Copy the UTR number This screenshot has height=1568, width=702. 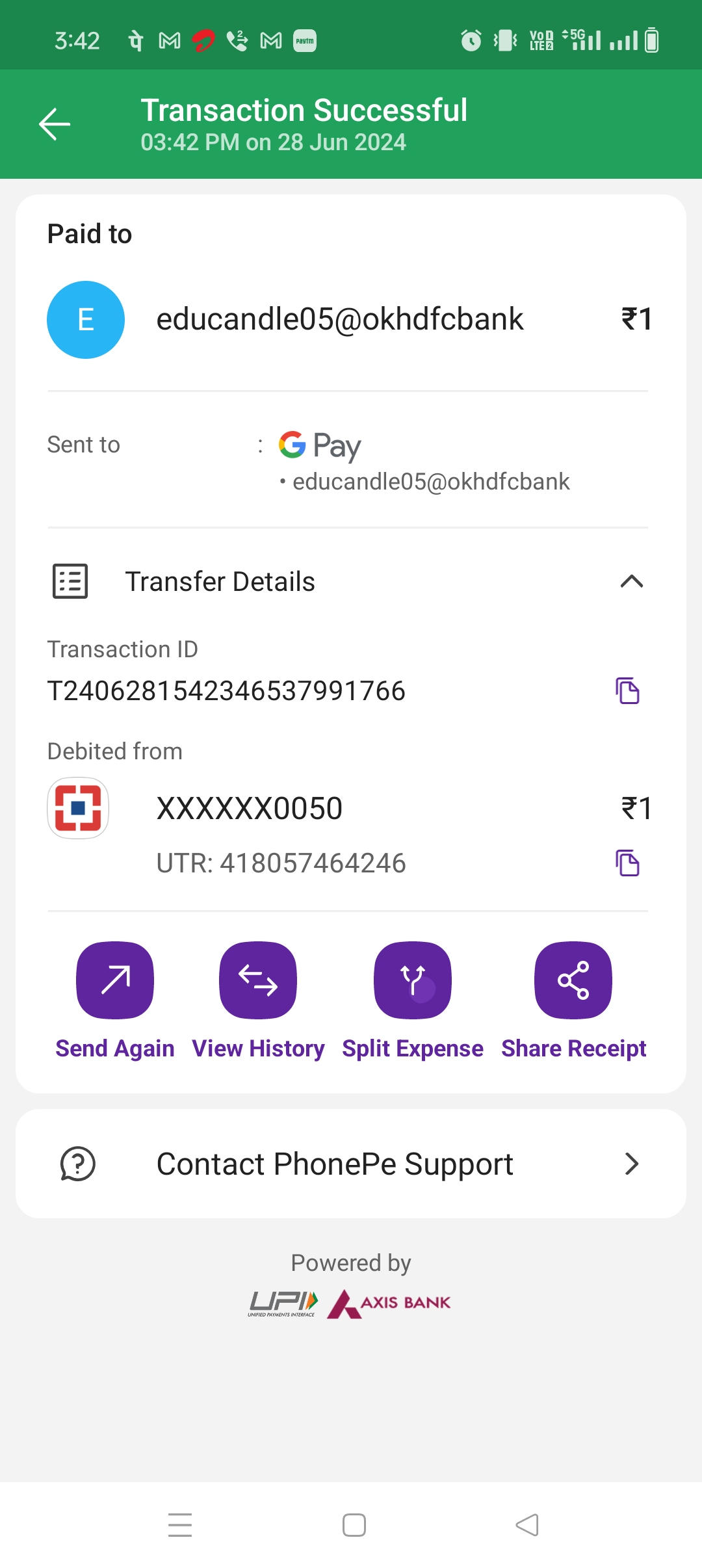[x=627, y=863]
